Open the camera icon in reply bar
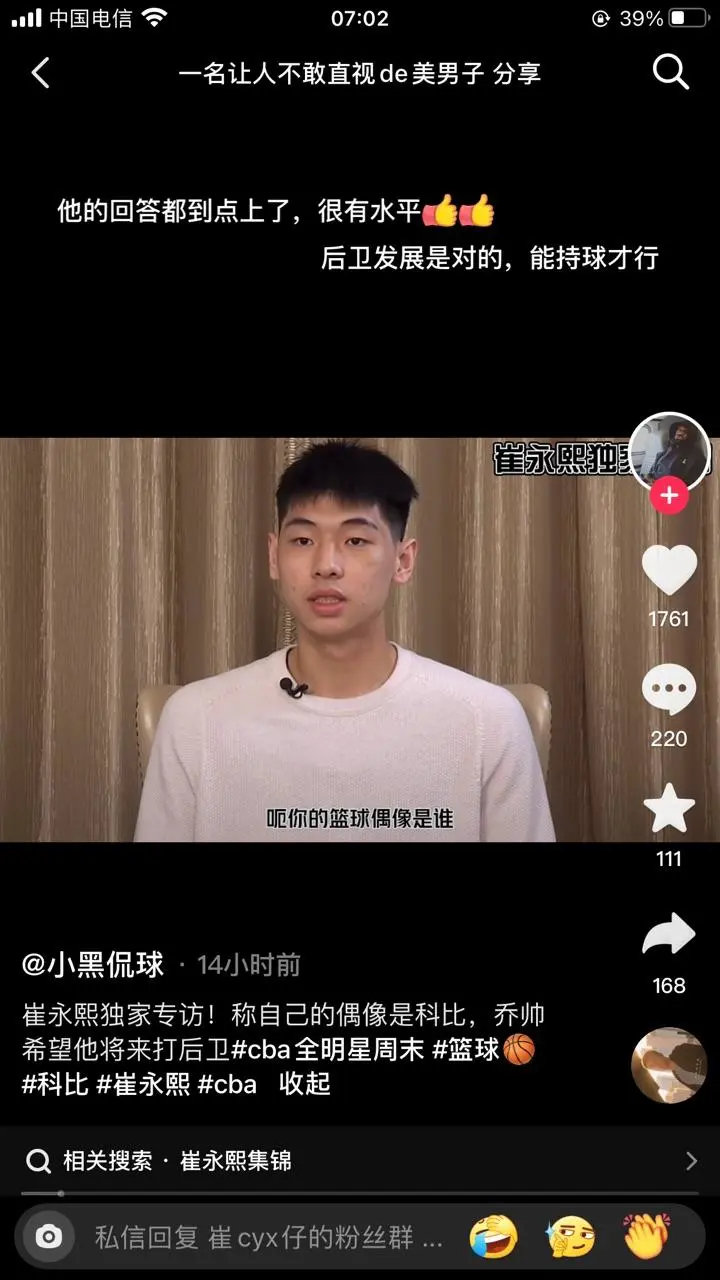 pyautogui.click(x=48, y=1238)
